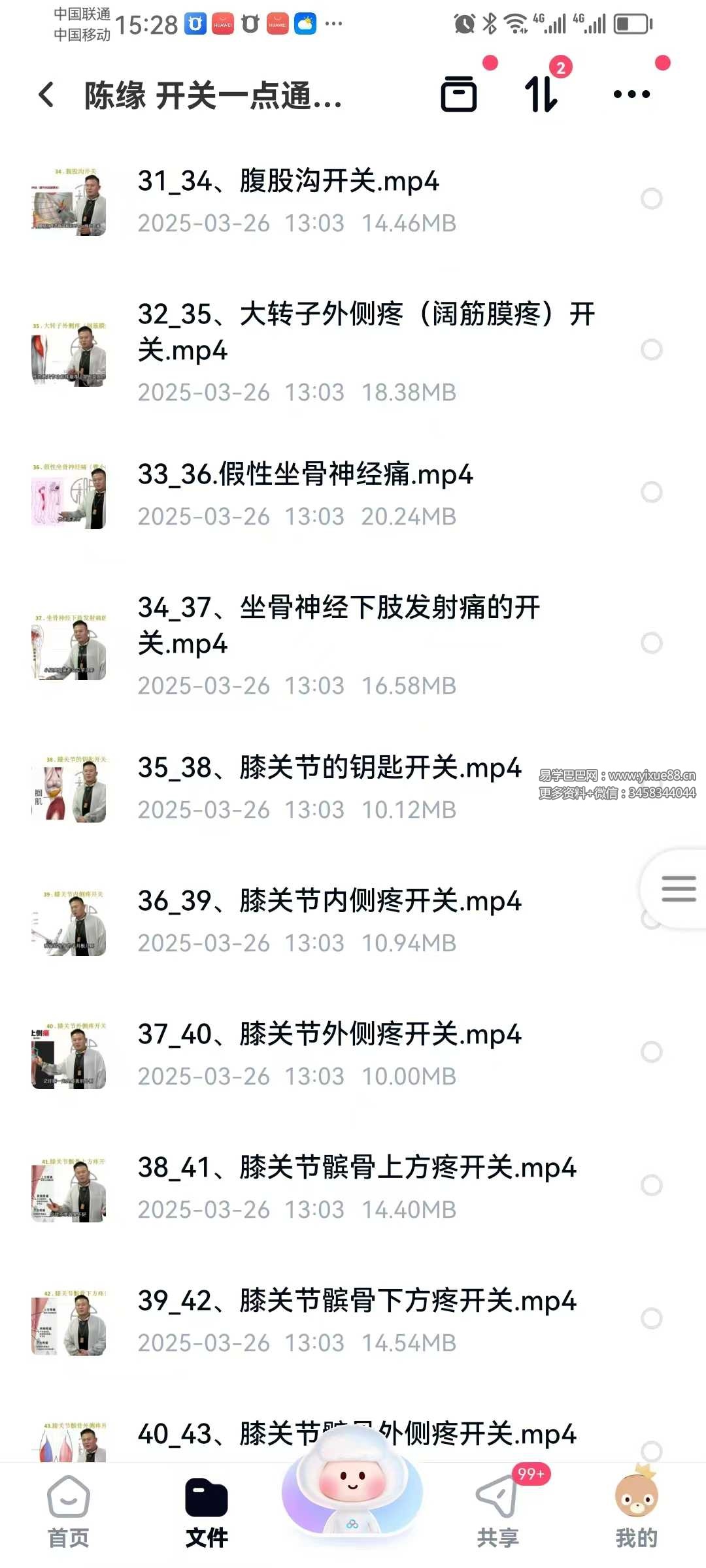
Task: Open the floating side menu handle
Action: (x=678, y=889)
